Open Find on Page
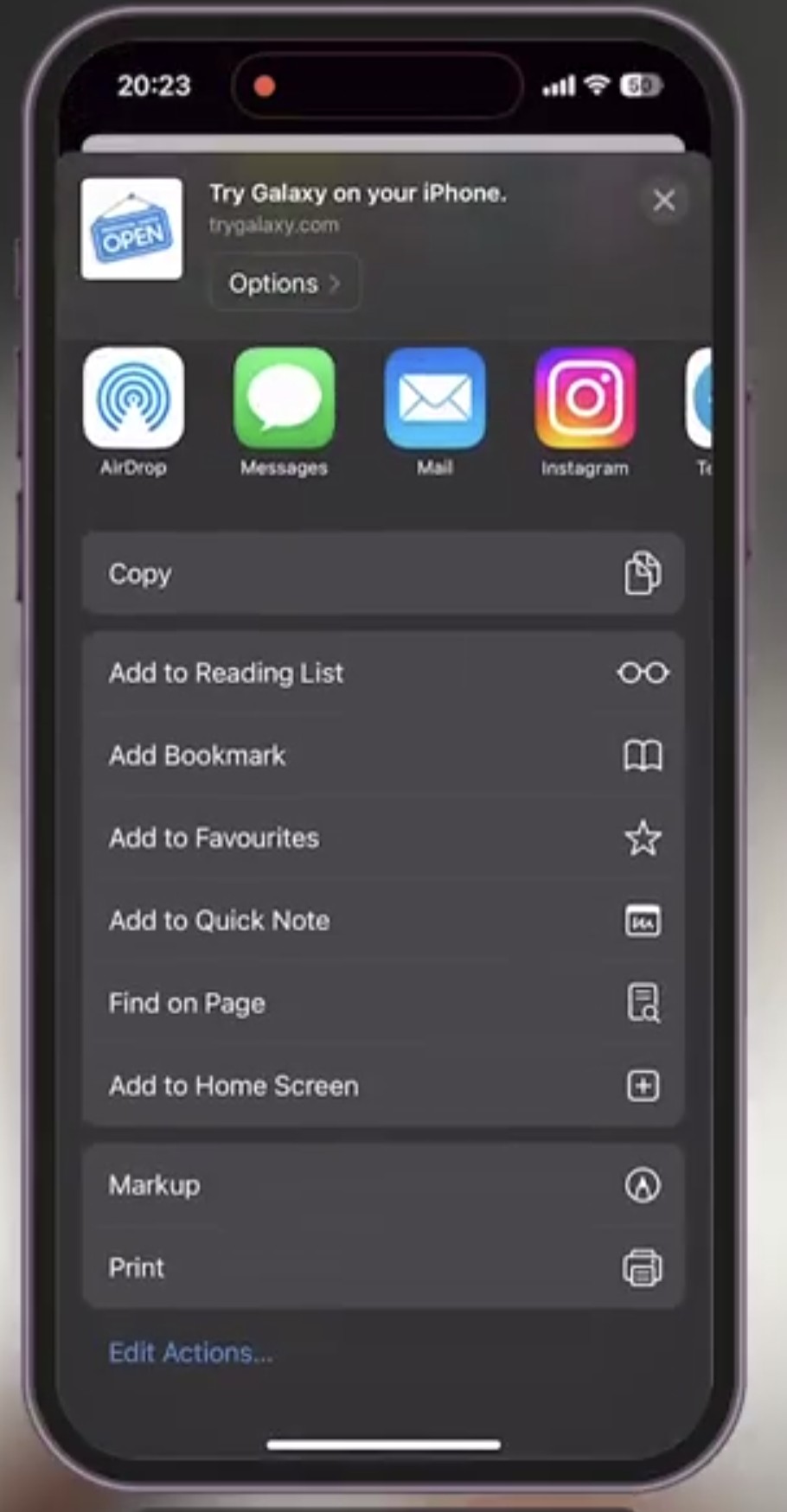This screenshot has width=787, height=1512. coord(382,1003)
